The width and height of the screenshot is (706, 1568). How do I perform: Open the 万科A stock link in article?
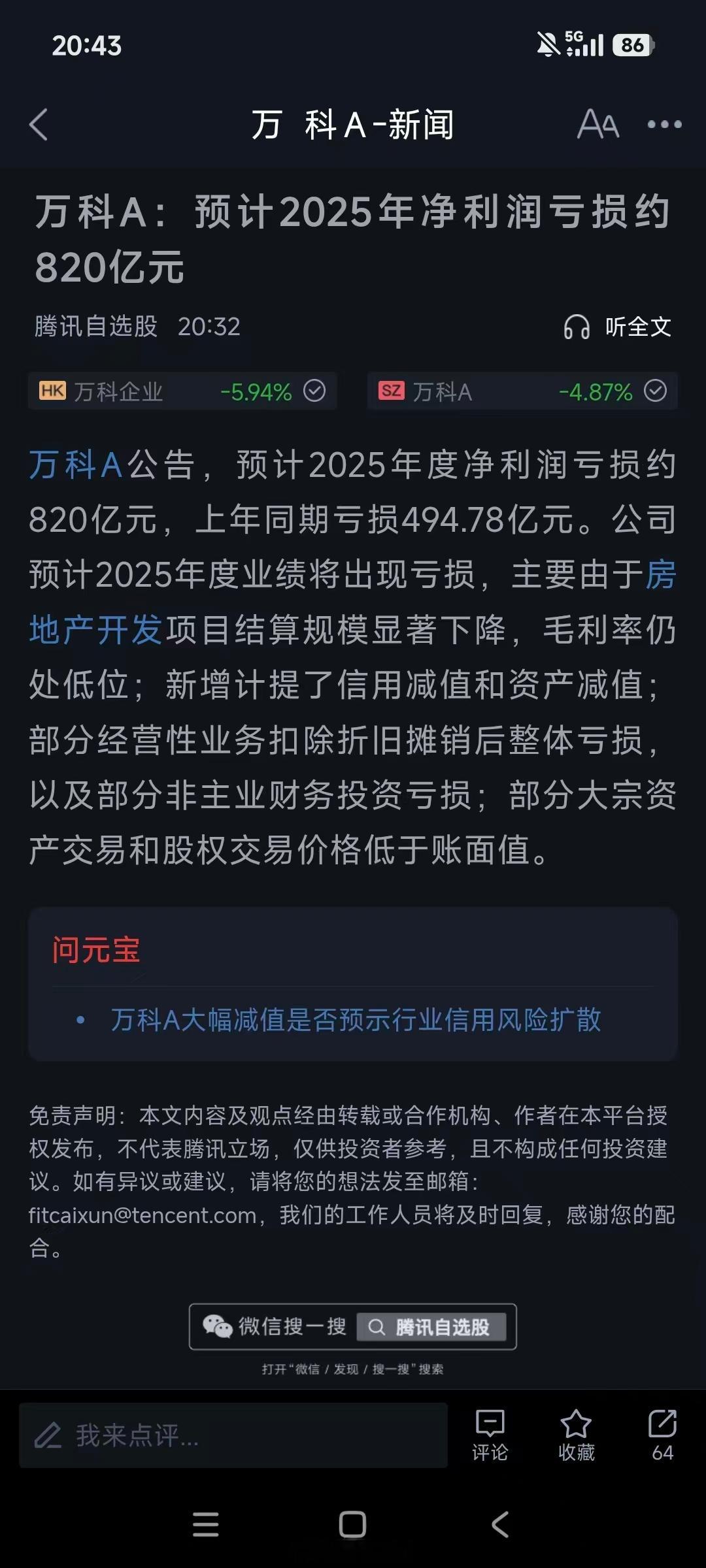(x=74, y=466)
